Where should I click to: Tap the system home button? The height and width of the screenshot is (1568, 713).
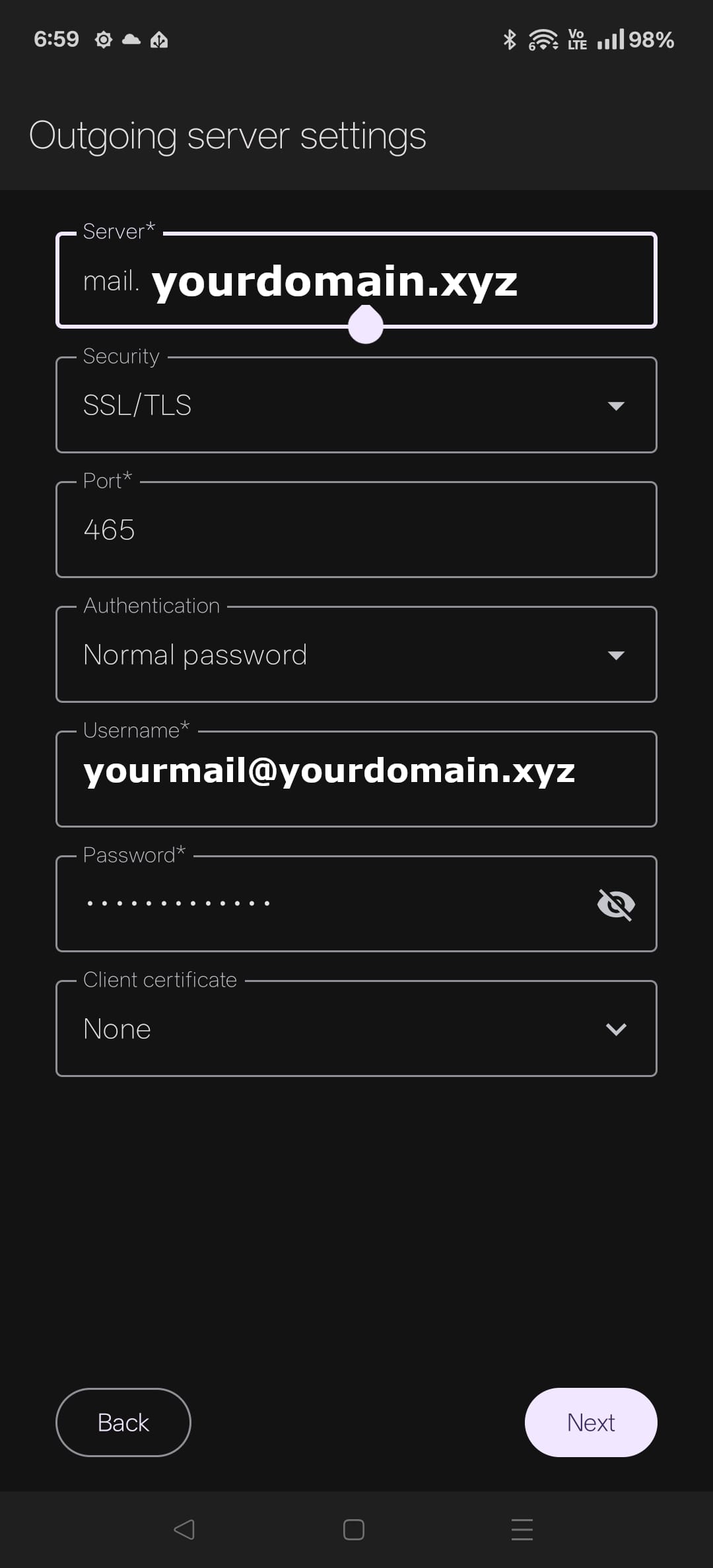(354, 1529)
